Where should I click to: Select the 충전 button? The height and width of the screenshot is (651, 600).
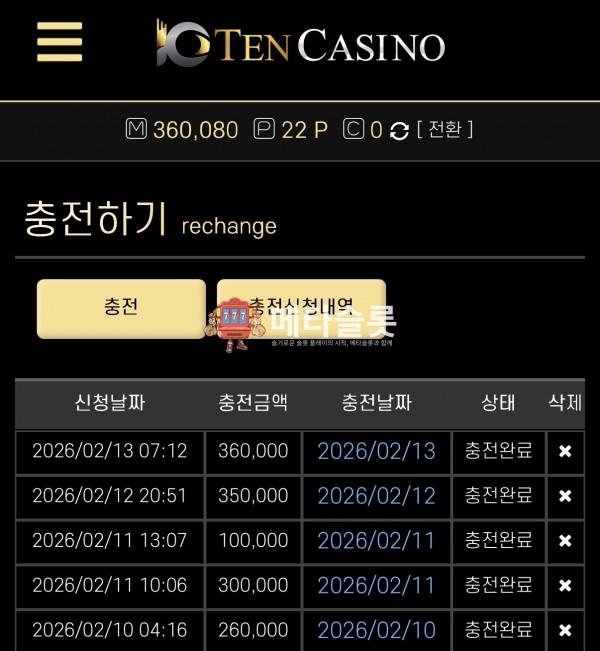click(121, 308)
